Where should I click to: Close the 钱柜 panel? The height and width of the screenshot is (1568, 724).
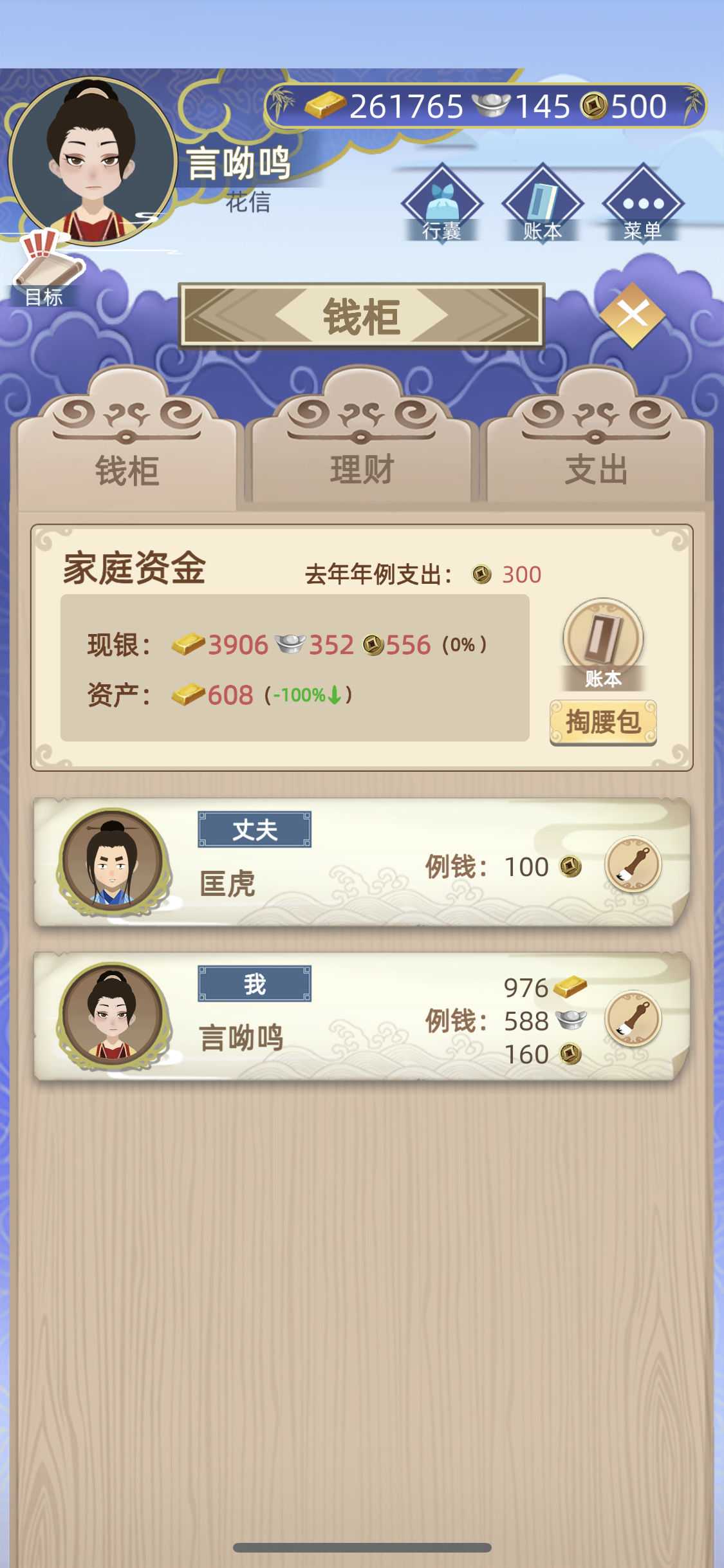pyautogui.click(x=633, y=315)
